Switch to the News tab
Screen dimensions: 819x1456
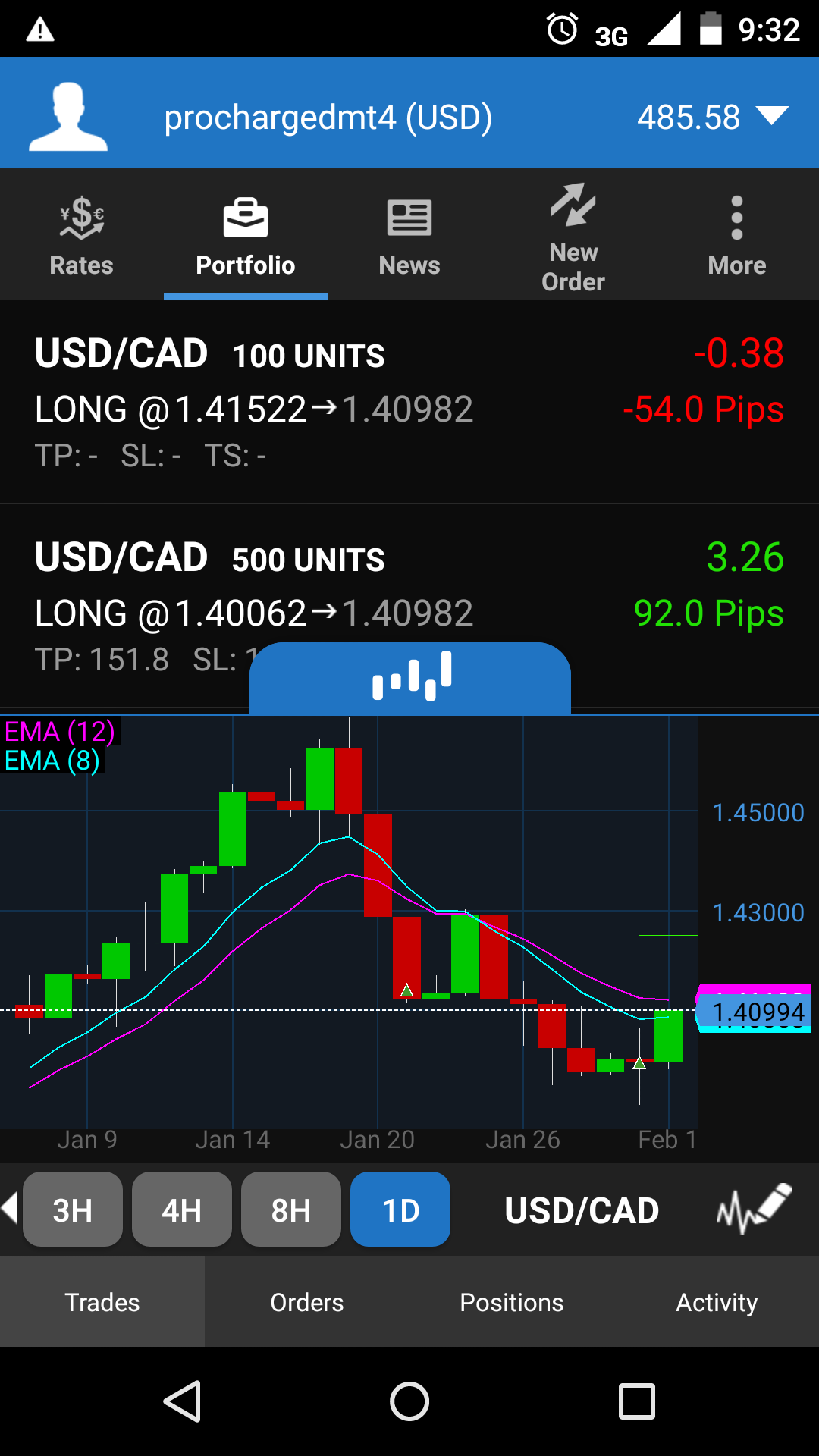(x=409, y=235)
